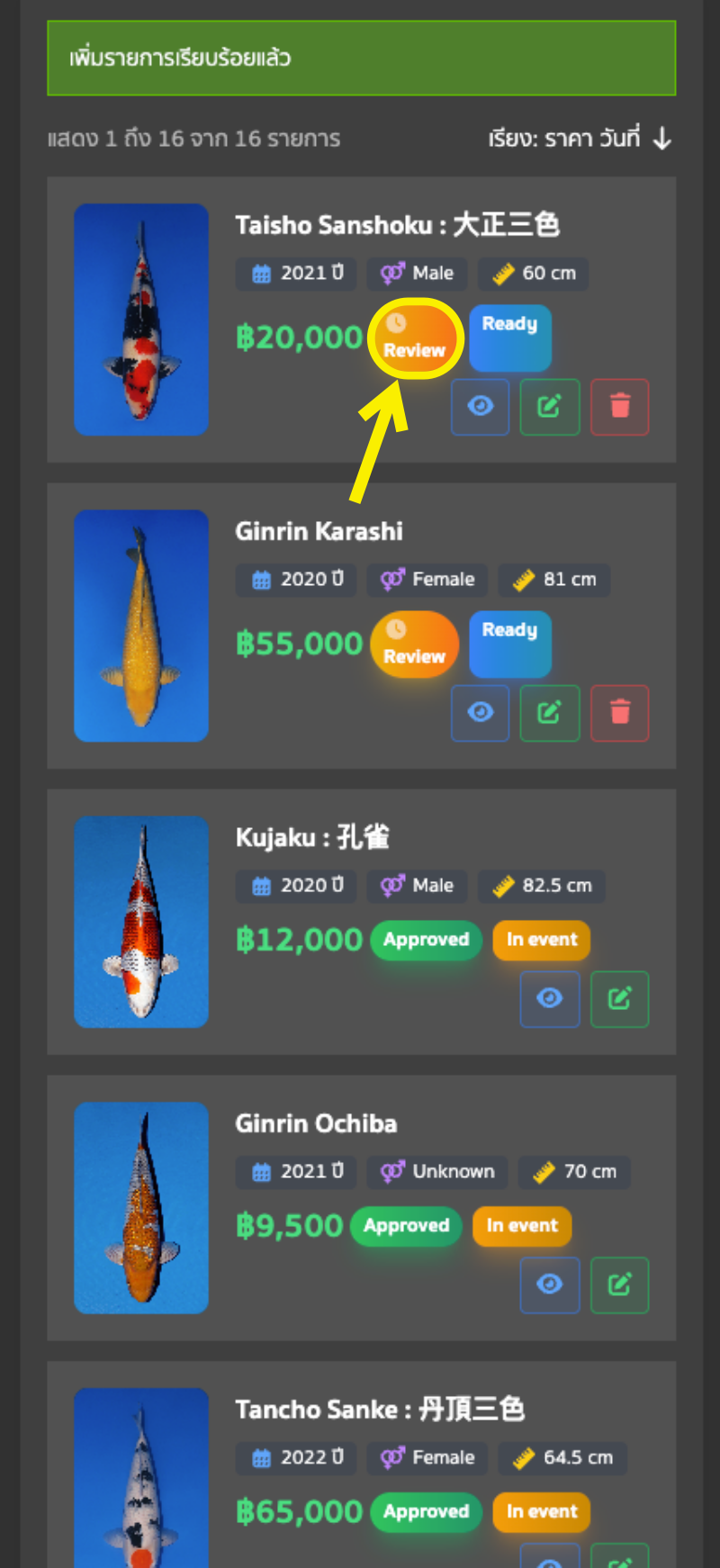This screenshot has height=1568, width=720.
Task: Edit the Kujaku listing
Action: (619, 998)
